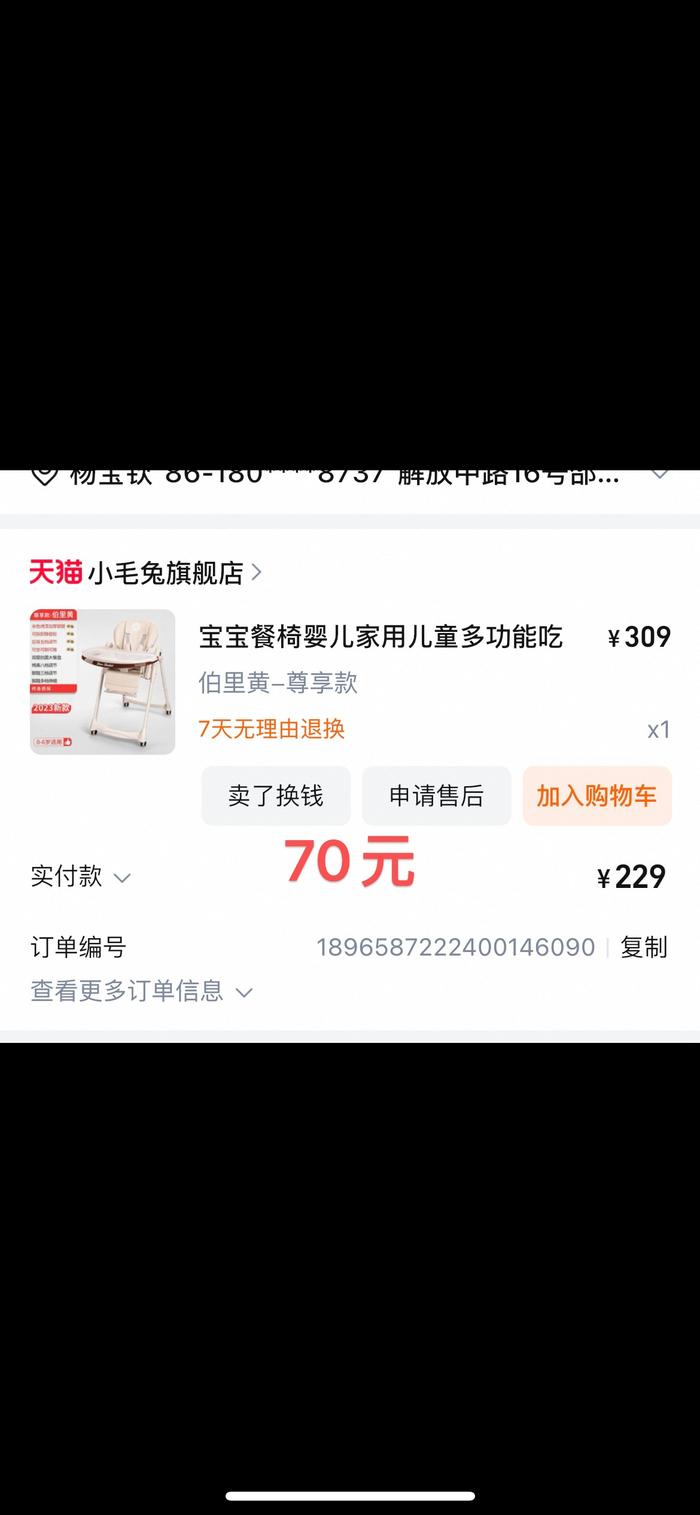Screen dimensions: 700x1515
Task: Expand 查看更多订单信息
Action: 140,992
